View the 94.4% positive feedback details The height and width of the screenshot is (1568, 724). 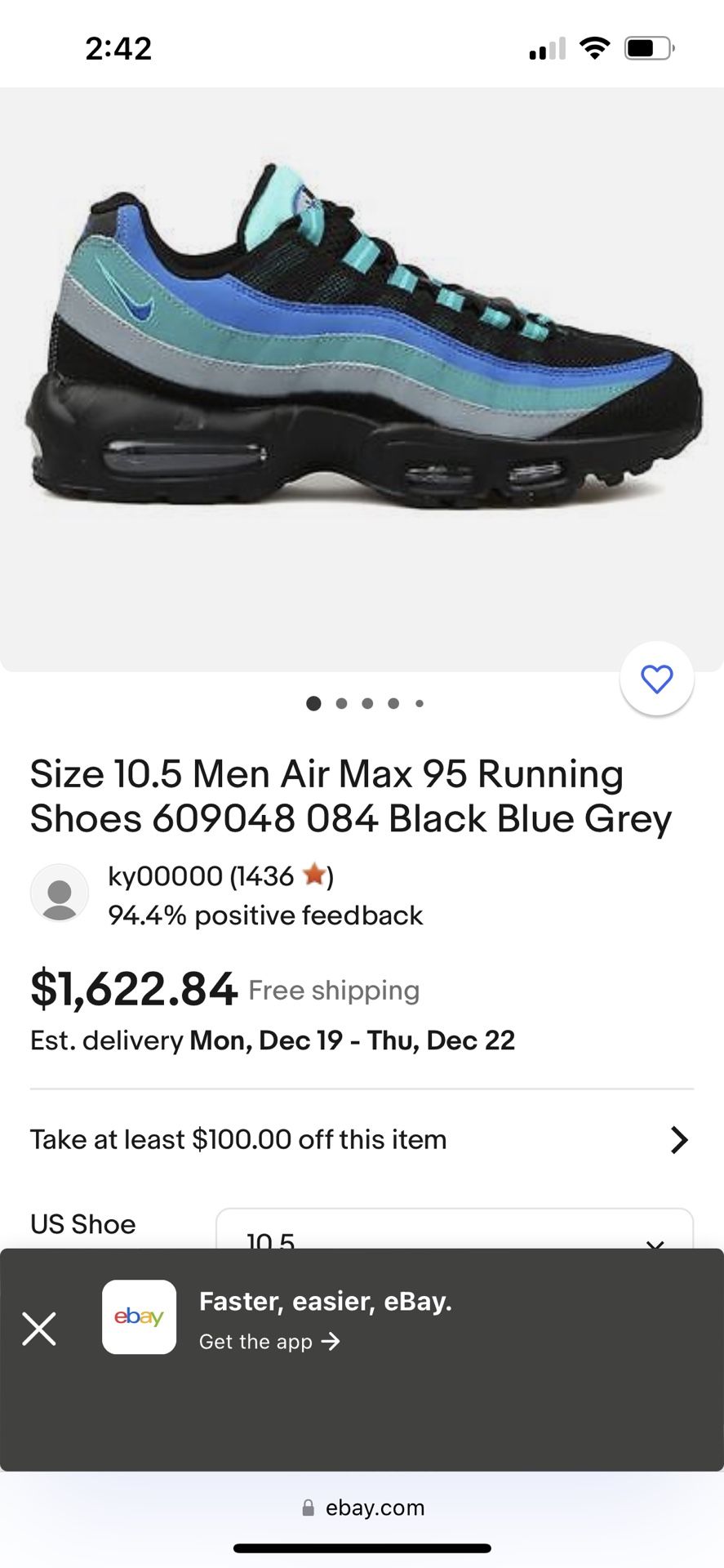[x=264, y=915]
